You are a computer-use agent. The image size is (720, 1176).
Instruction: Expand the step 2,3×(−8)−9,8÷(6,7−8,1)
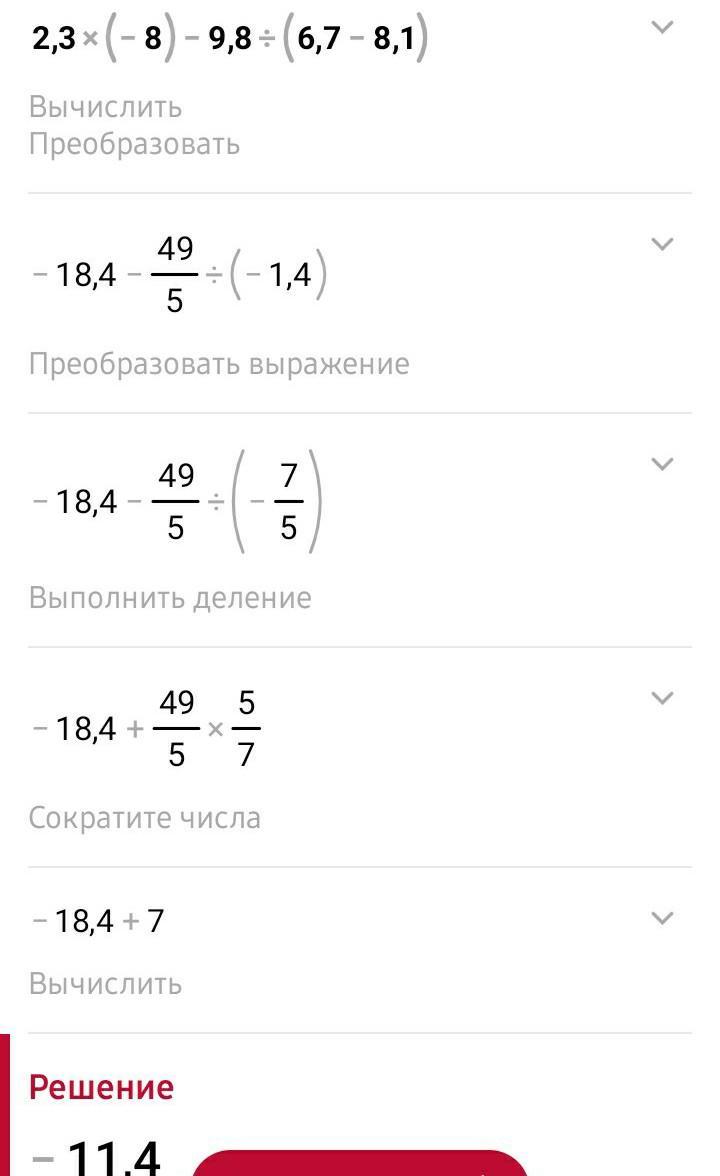(662, 28)
